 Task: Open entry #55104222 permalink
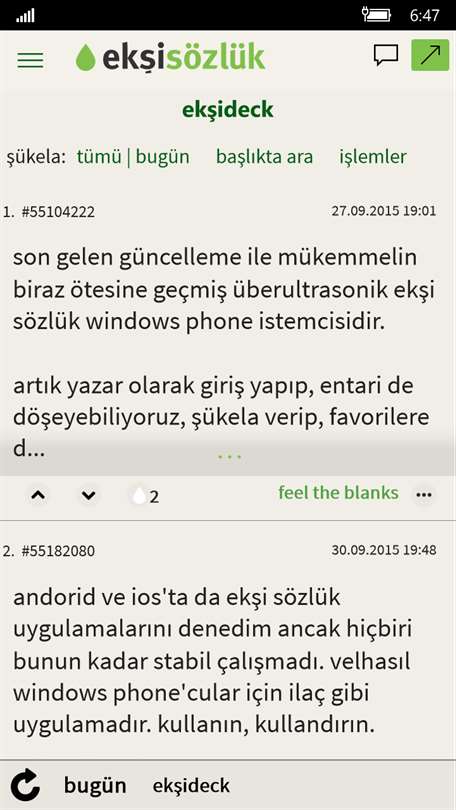58,212
